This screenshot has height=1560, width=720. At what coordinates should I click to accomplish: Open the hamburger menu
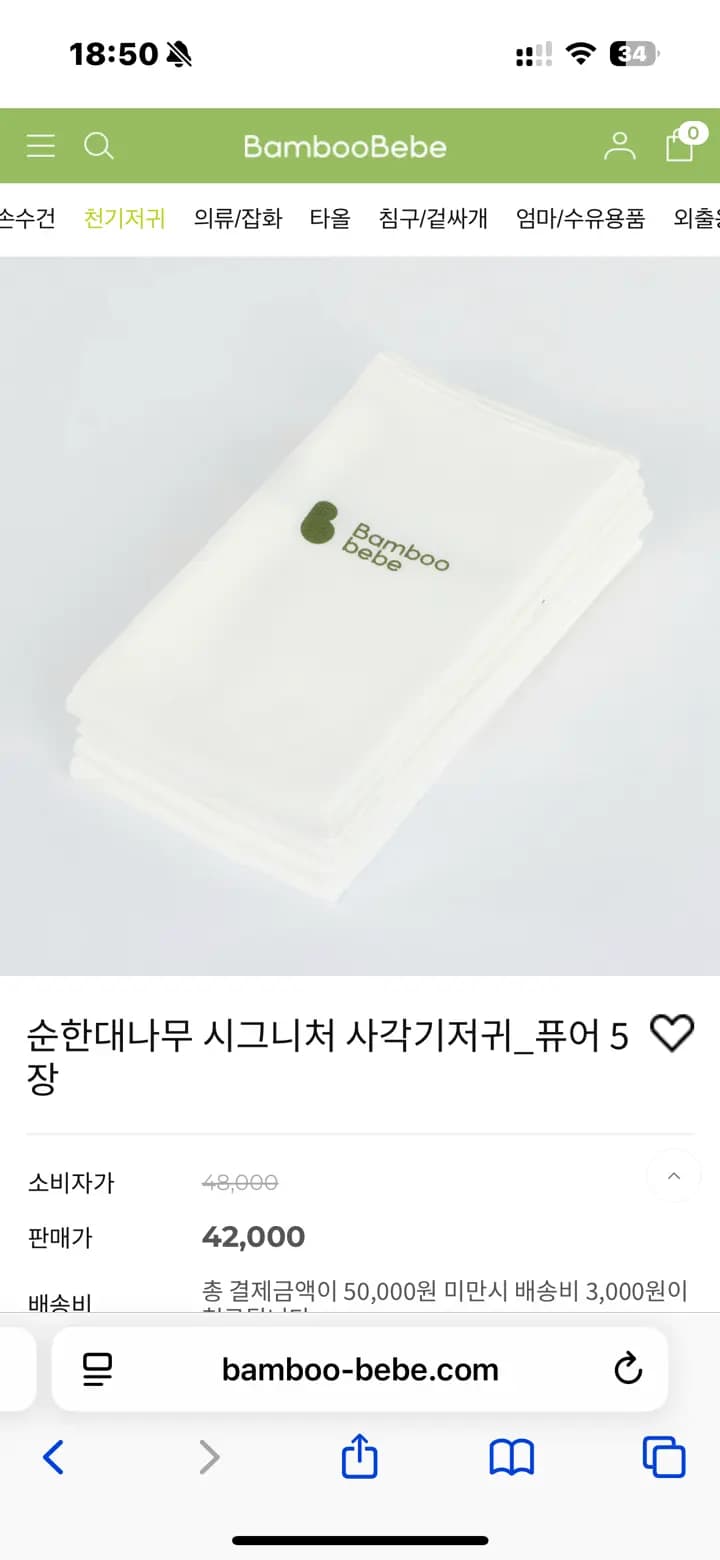point(41,146)
